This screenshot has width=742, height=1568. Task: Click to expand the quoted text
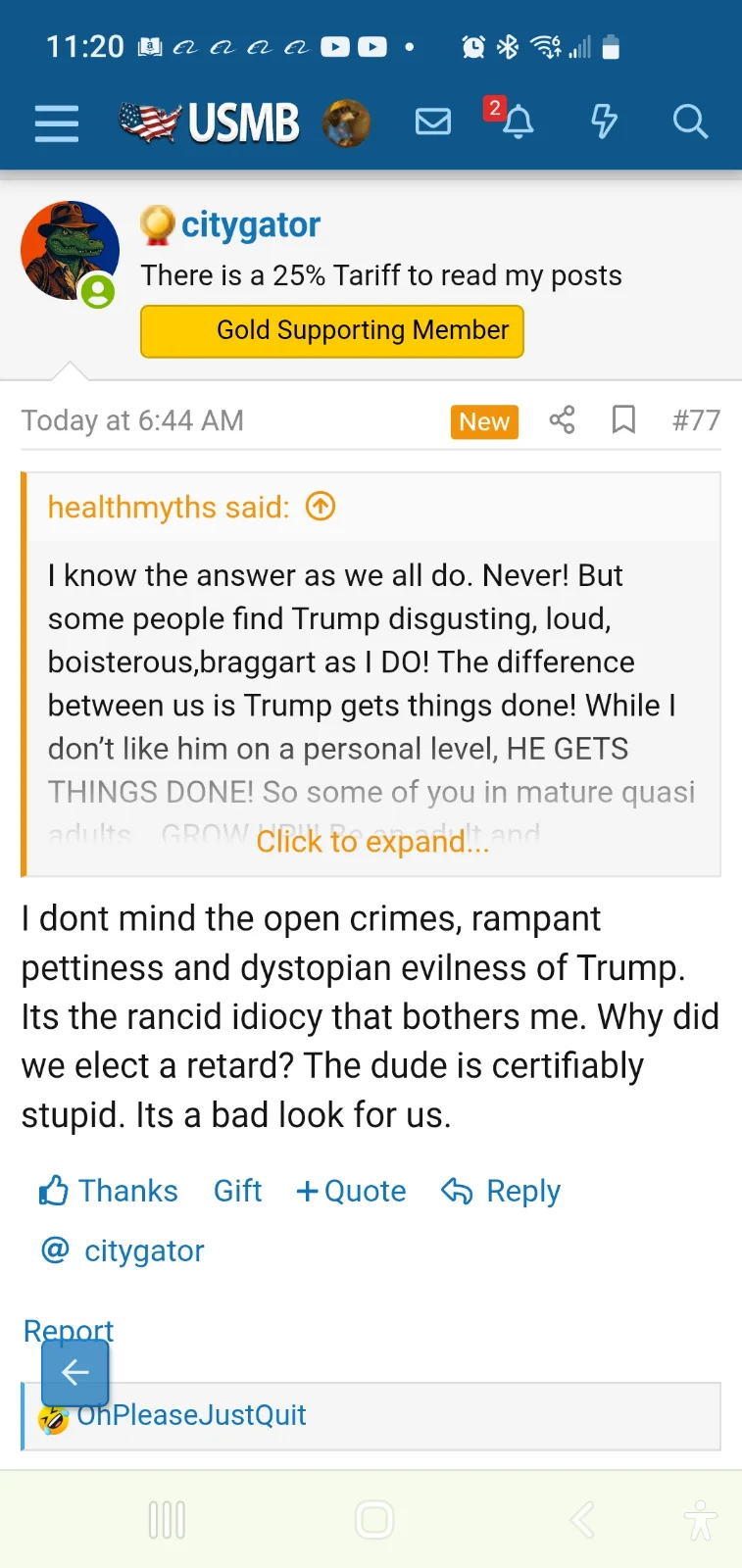click(371, 842)
